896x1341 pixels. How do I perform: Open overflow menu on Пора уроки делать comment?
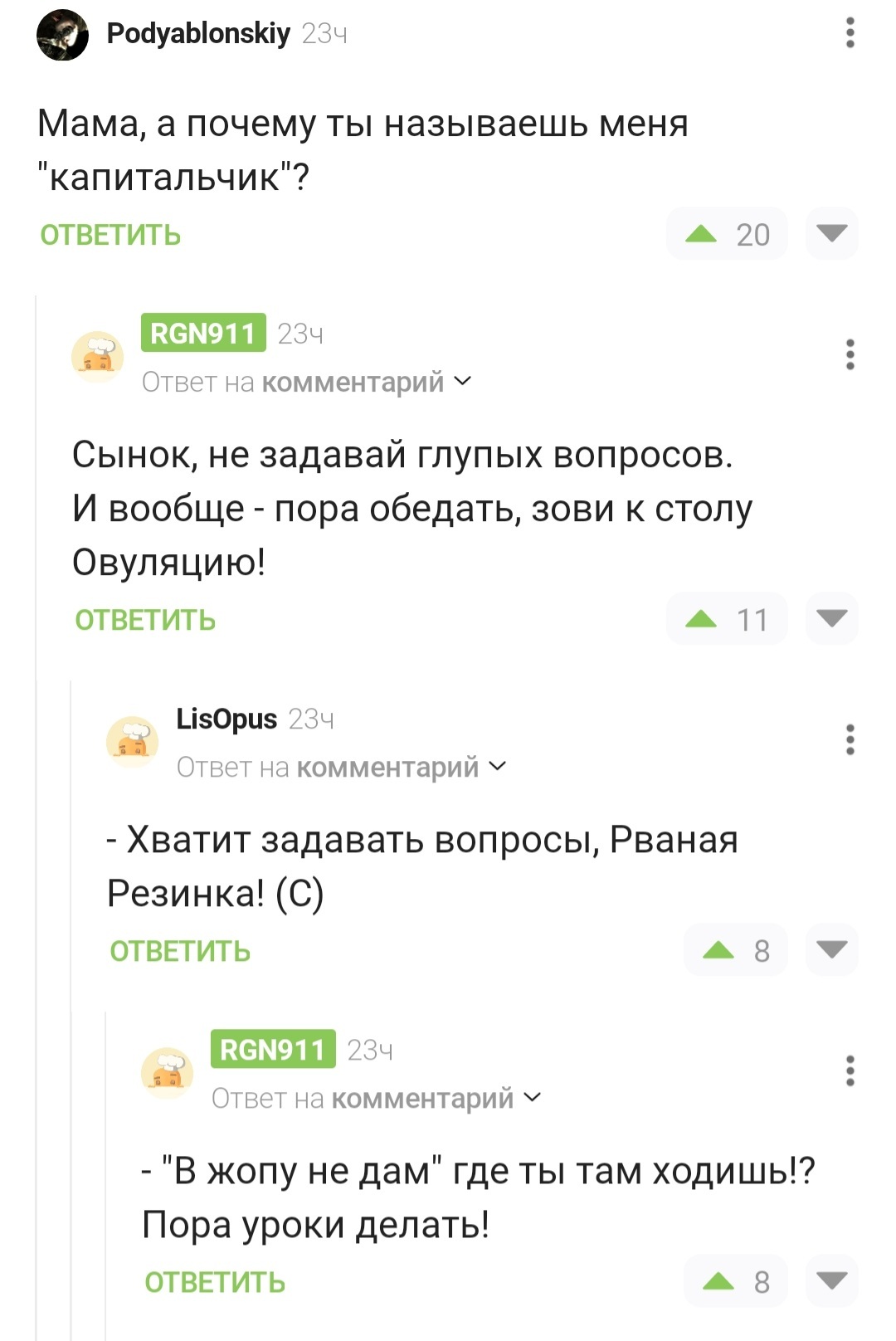[x=850, y=1070]
